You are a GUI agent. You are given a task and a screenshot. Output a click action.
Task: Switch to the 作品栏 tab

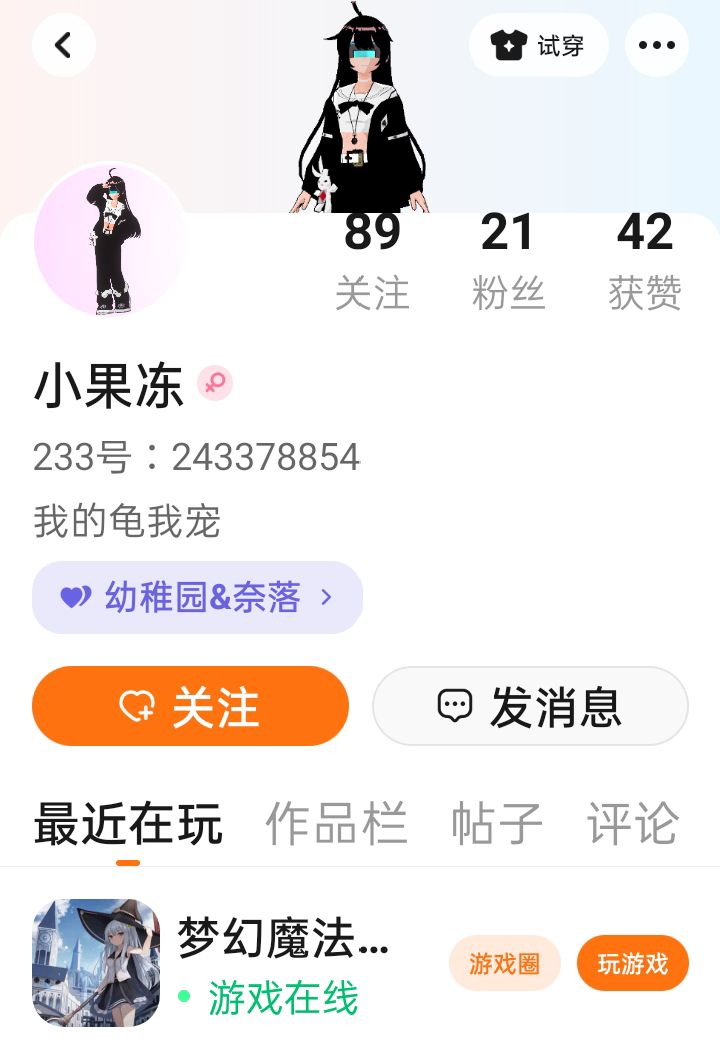coord(336,824)
